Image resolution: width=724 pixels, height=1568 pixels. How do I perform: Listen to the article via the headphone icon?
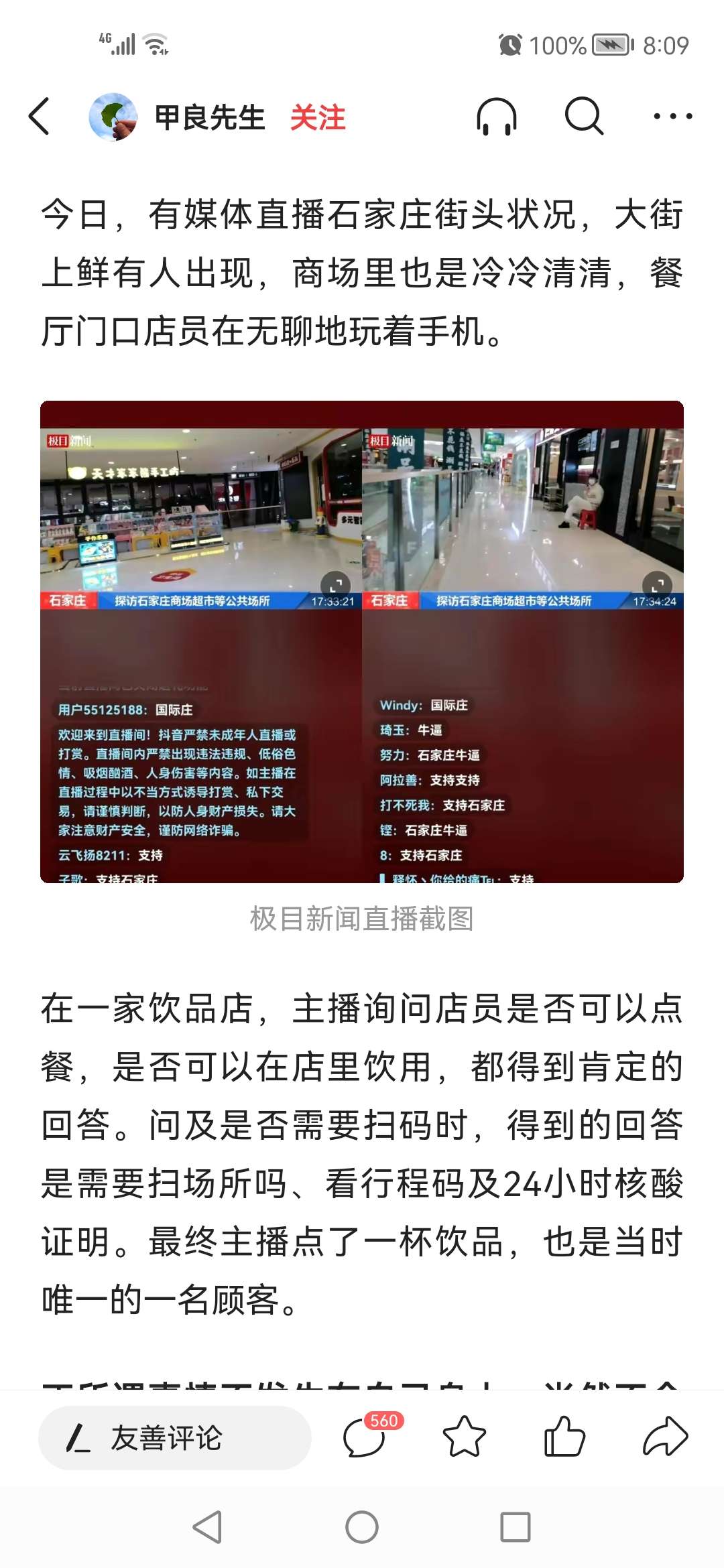(x=496, y=117)
